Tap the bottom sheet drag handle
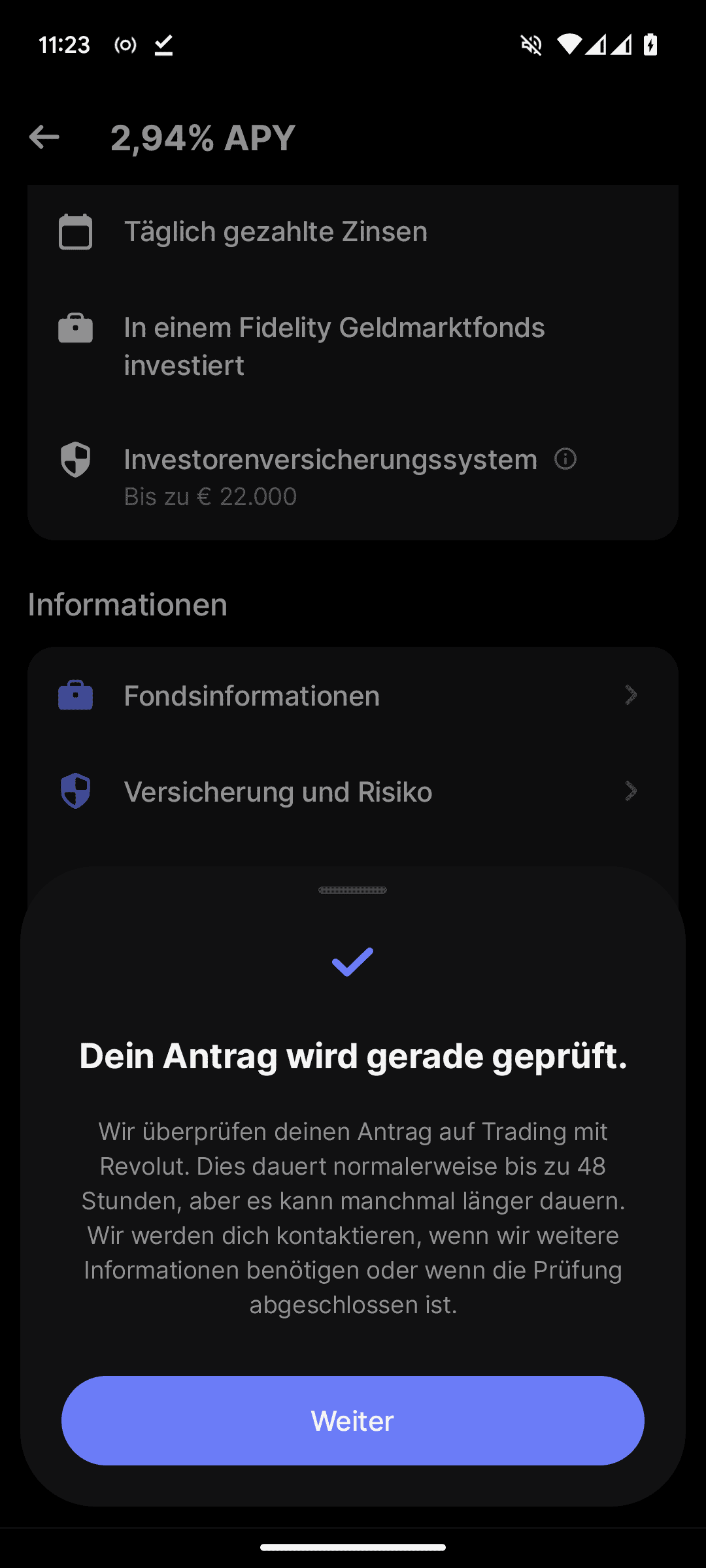 [352, 890]
